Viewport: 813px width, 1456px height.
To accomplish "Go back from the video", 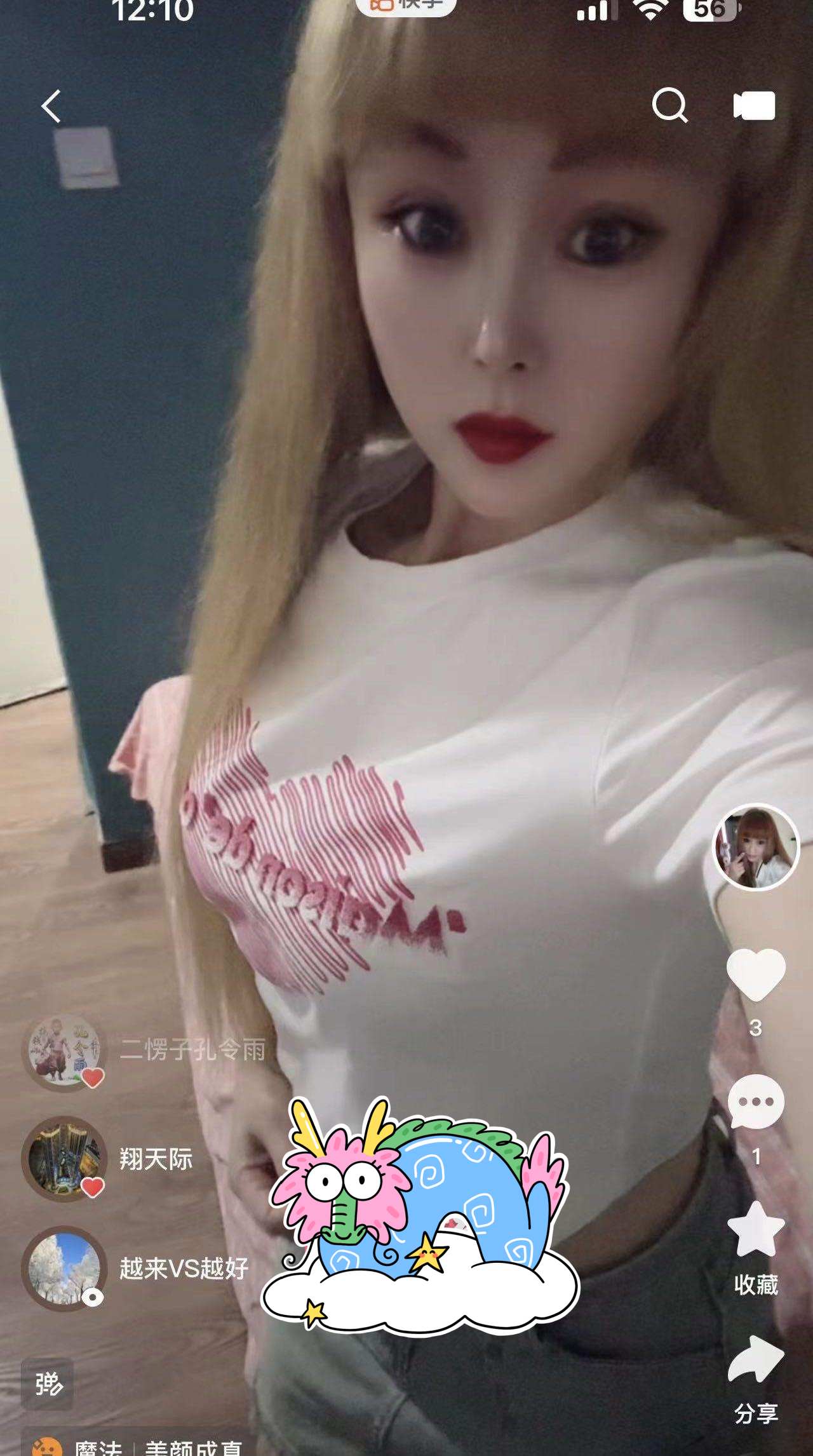I will pyautogui.click(x=51, y=105).
